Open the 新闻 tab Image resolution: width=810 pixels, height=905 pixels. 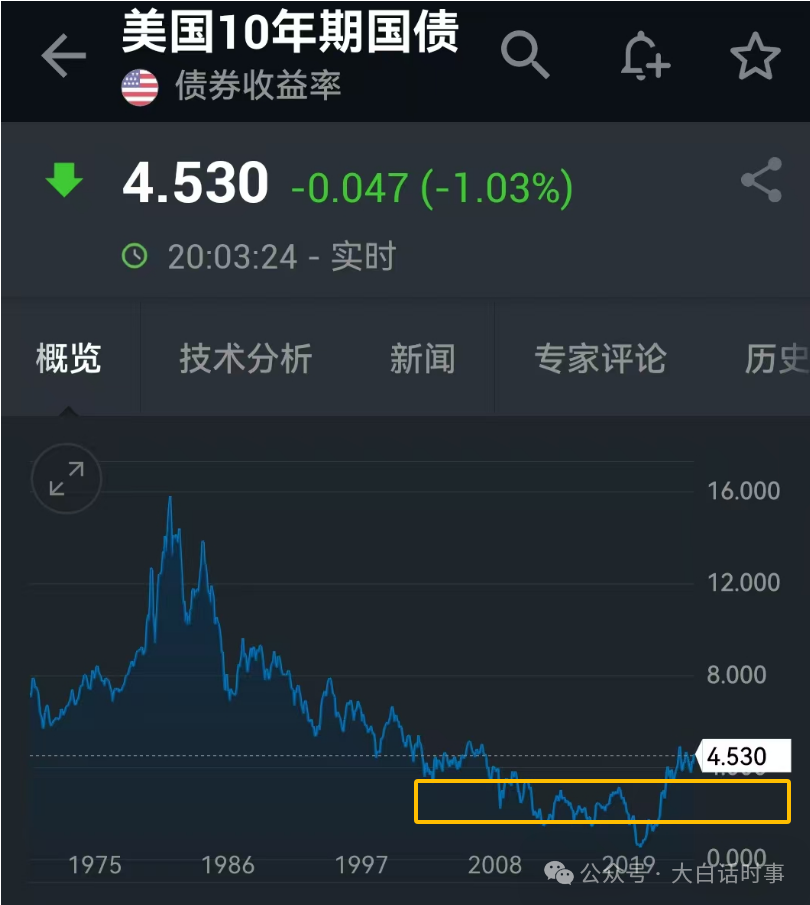pyautogui.click(x=422, y=358)
